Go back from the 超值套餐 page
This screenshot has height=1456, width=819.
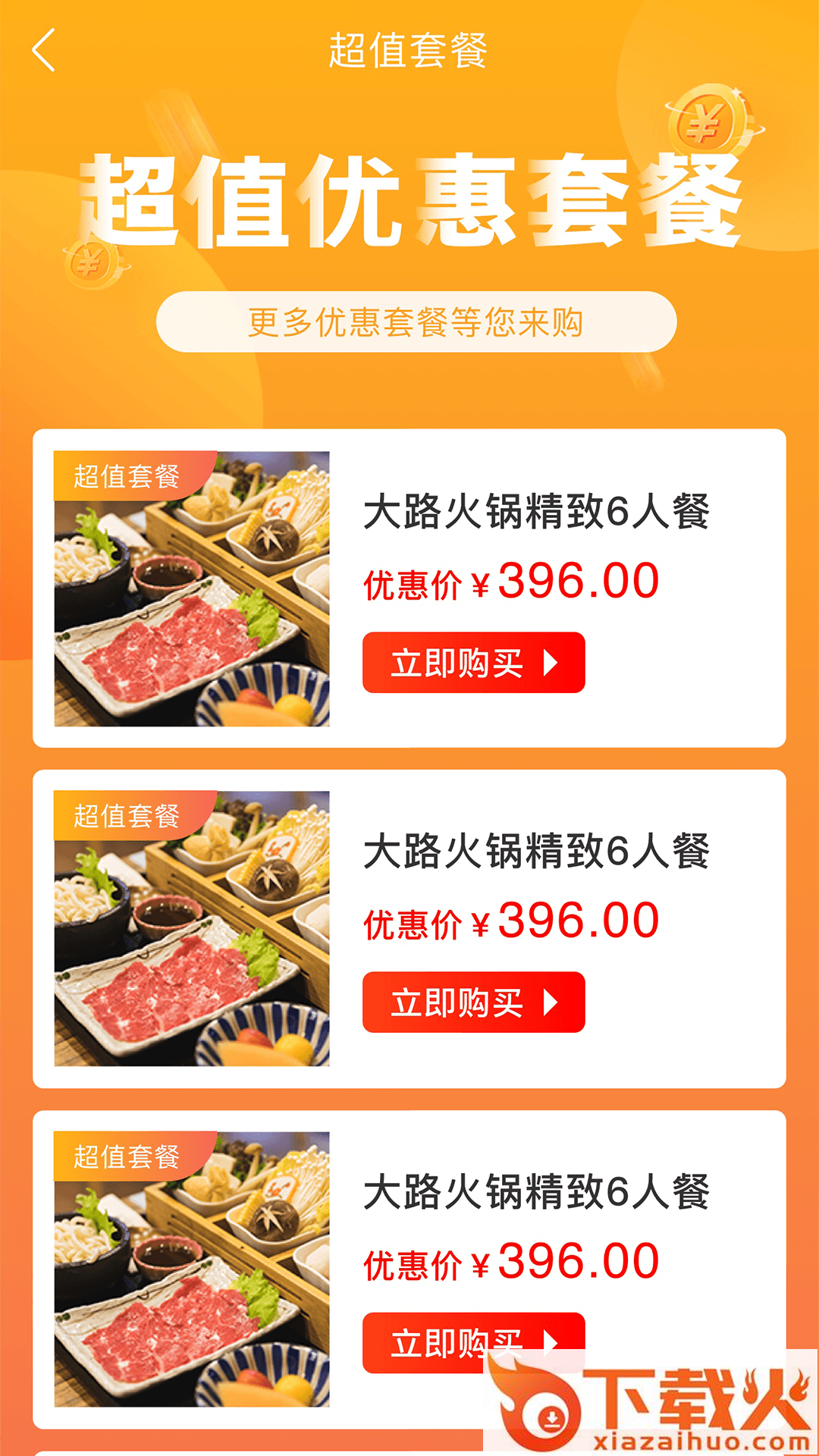pos(44,50)
